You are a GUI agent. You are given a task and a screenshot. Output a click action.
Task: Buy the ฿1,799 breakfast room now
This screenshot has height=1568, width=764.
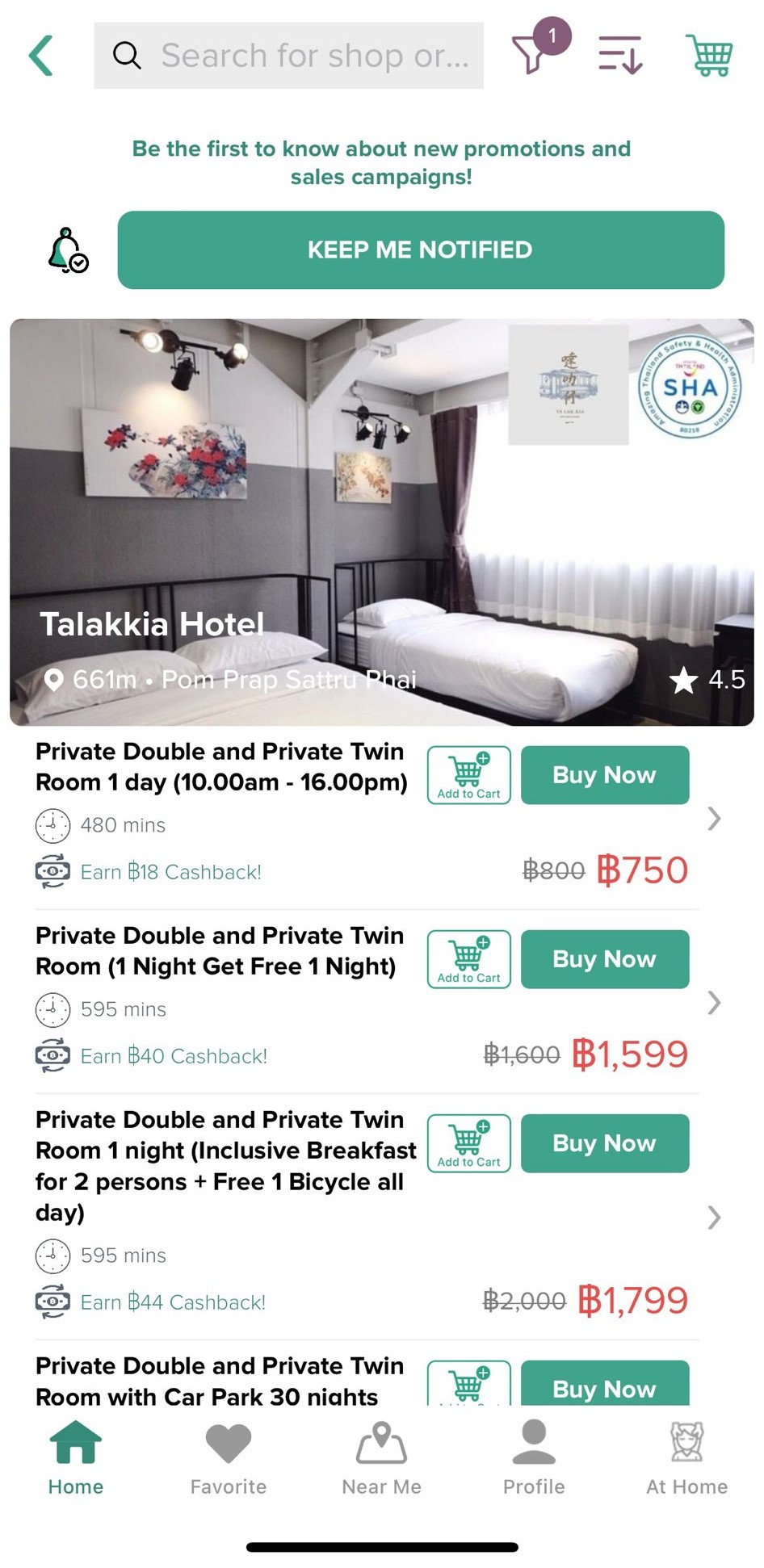coord(604,1143)
